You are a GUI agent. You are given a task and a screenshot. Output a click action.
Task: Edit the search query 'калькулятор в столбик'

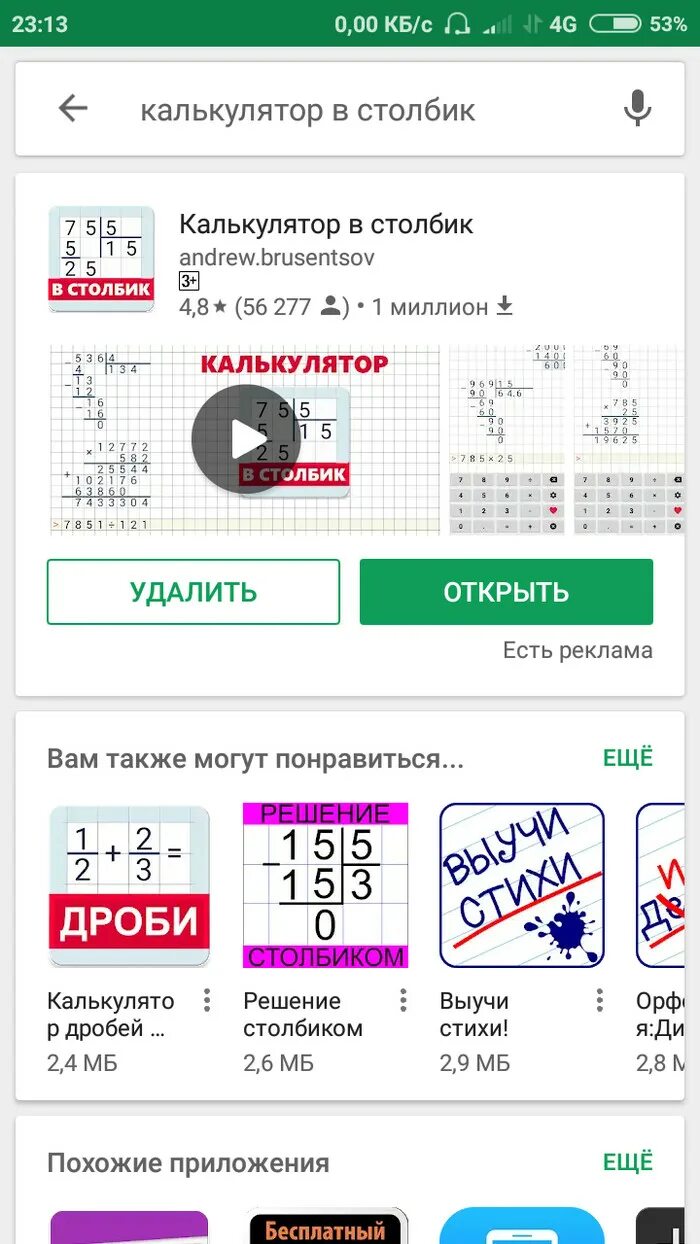pyautogui.click(x=307, y=110)
